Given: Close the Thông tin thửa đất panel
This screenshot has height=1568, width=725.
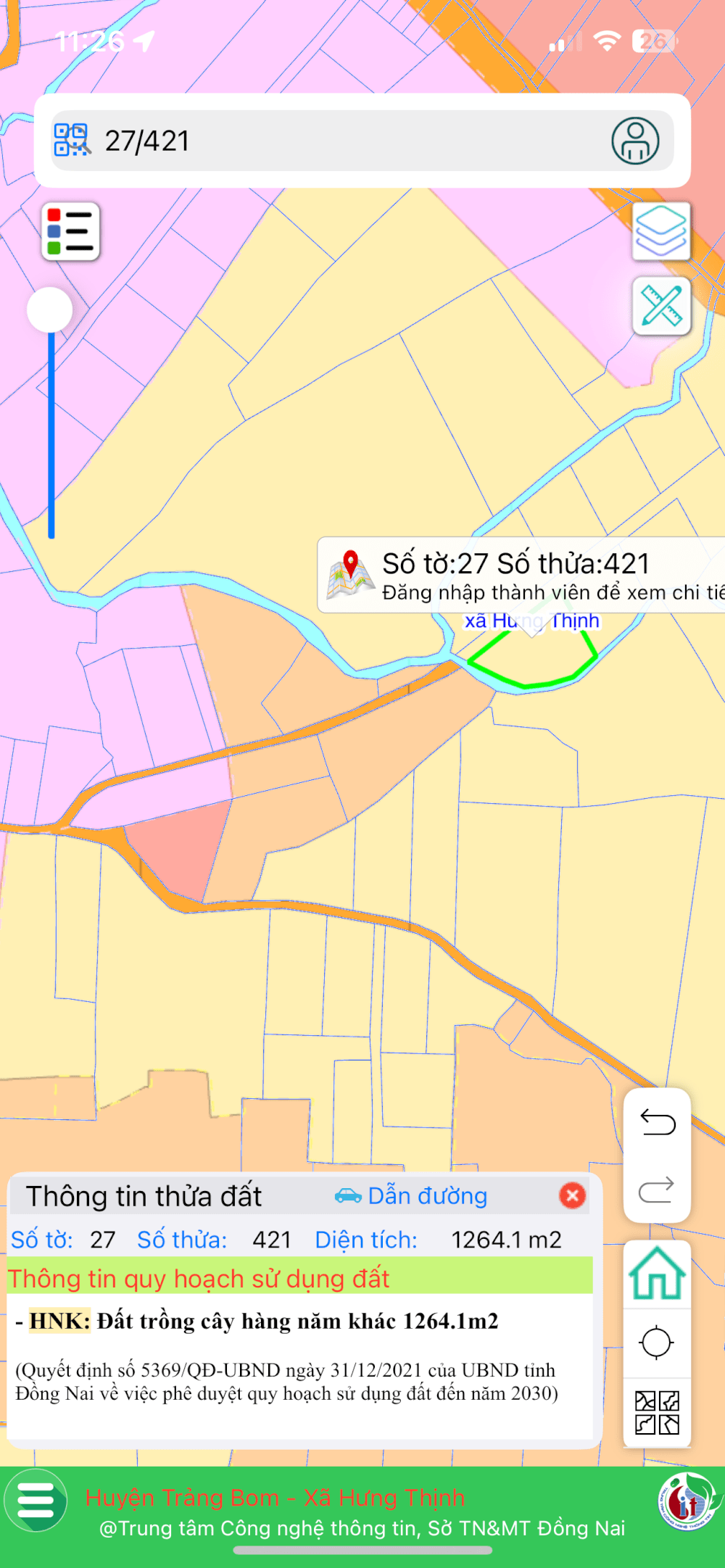Looking at the screenshot, I should (x=572, y=1196).
